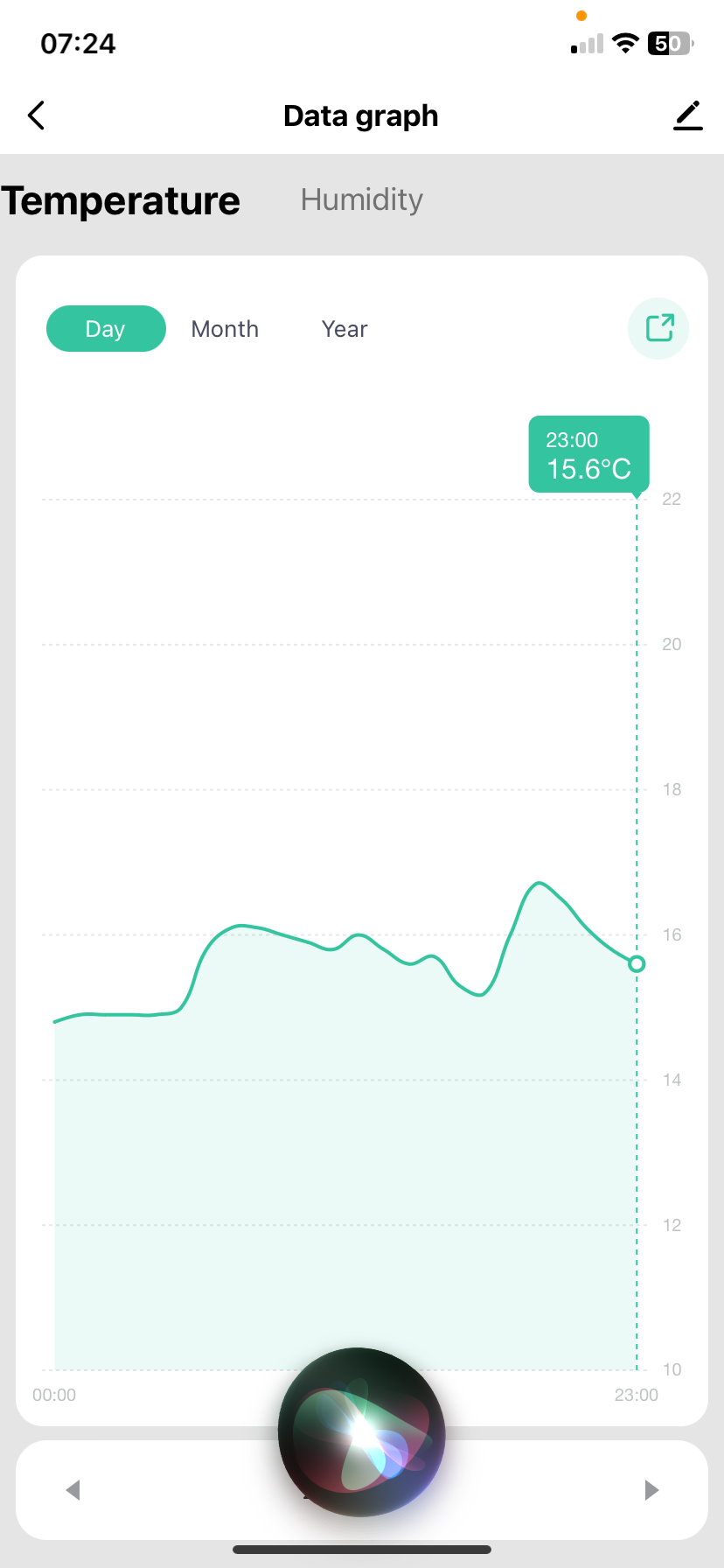Go to the previous day arrow

tap(73, 1490)
